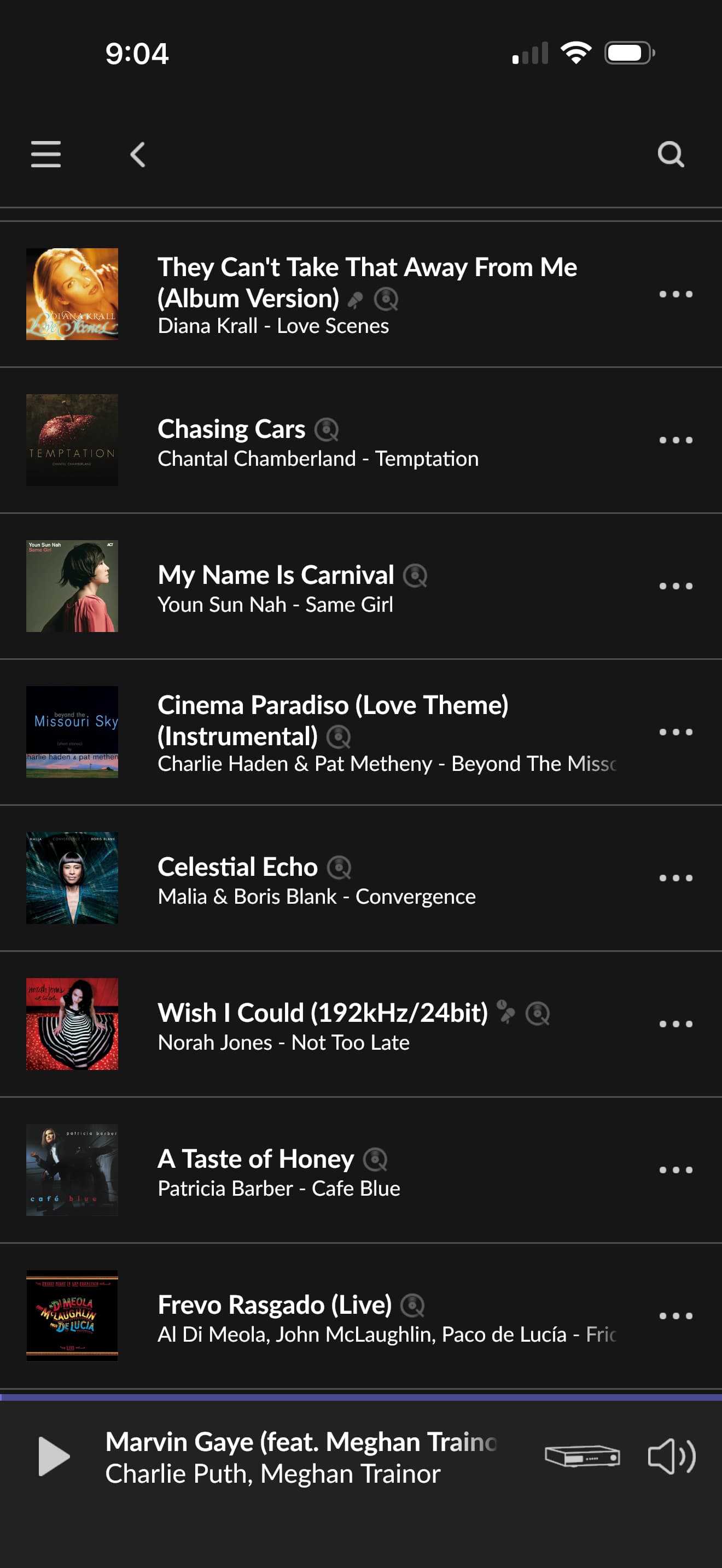Open more options for Chasing Cars
The image size is (722, 1568).
pyautogui.click(x=676, y=440)
